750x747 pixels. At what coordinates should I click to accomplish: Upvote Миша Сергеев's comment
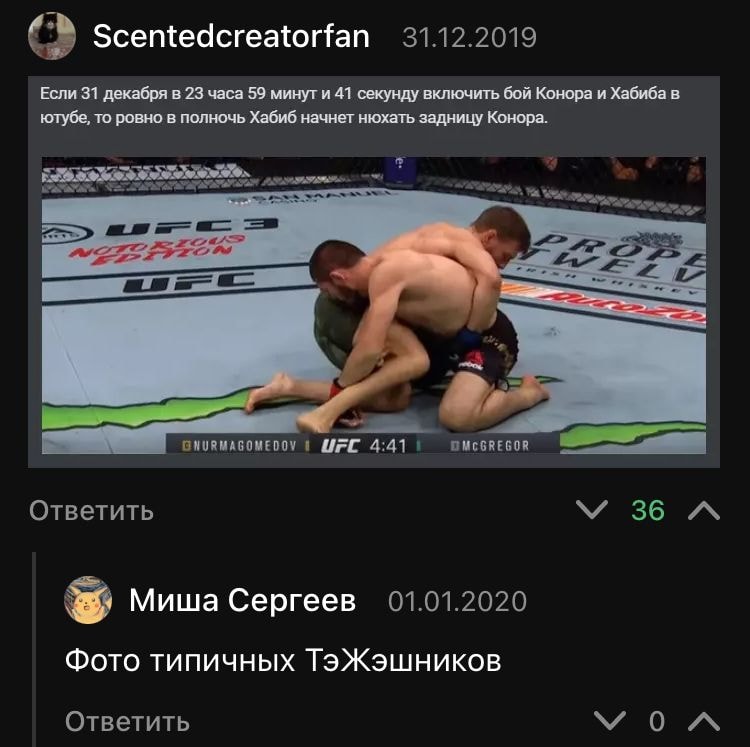(704, 720)
